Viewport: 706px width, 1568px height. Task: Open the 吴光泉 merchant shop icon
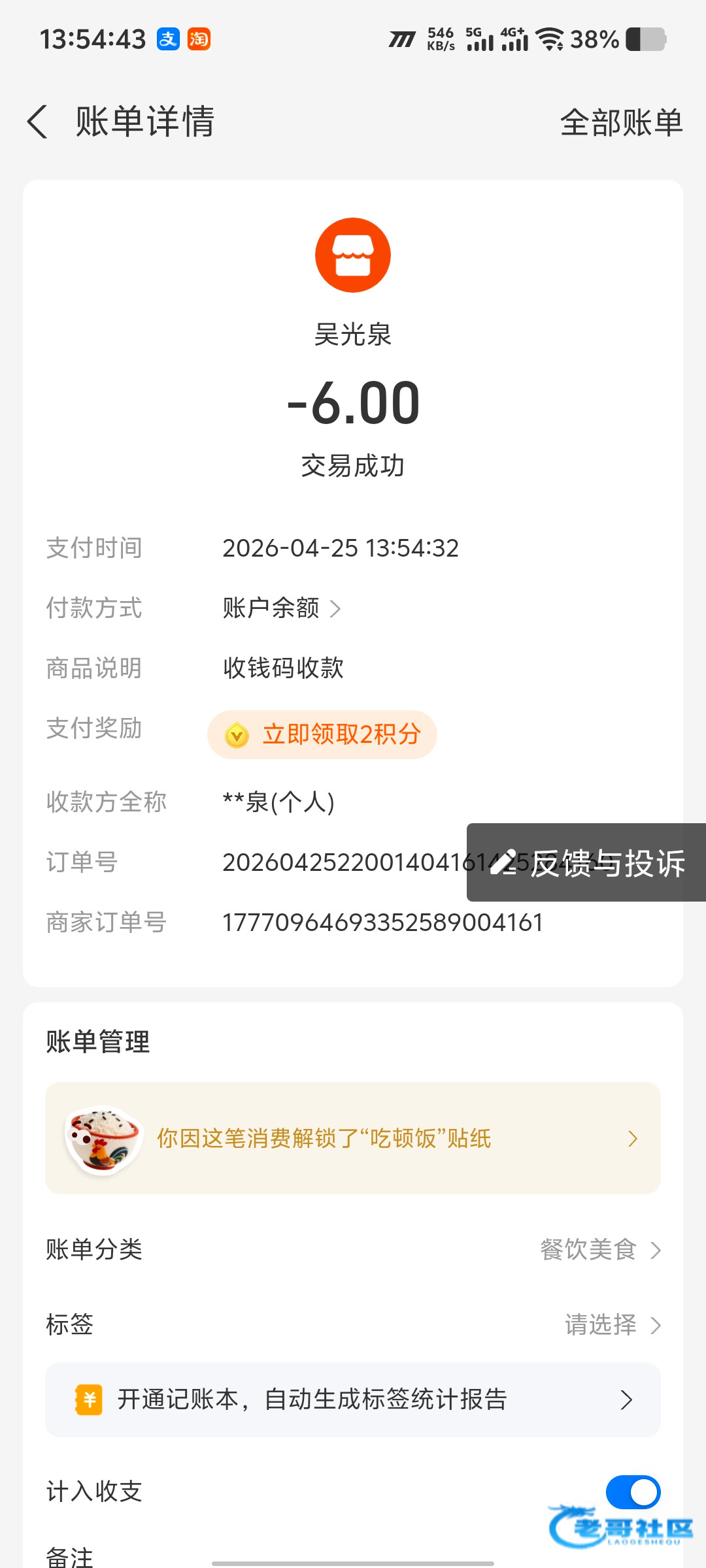coord(353,255)
